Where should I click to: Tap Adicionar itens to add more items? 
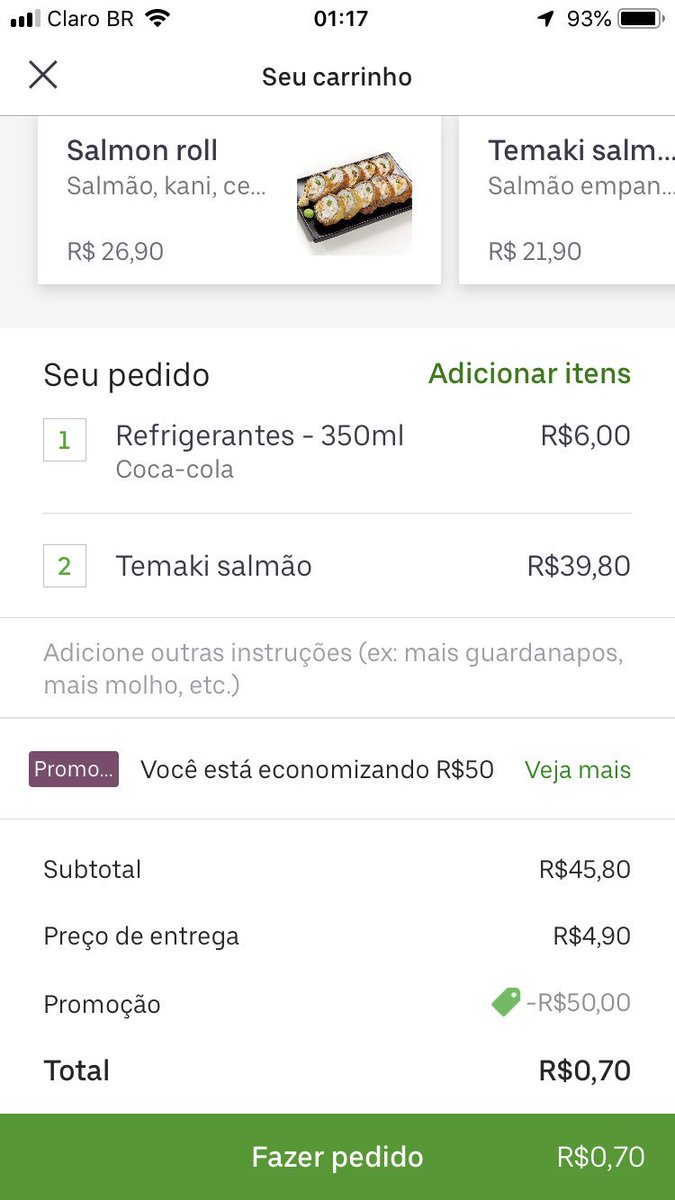tap(529, 374)
